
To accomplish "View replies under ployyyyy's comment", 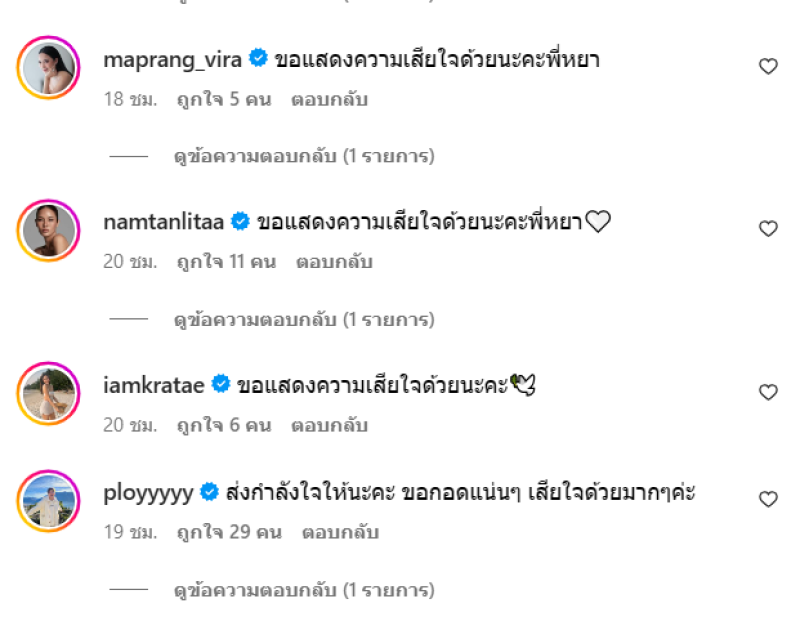I will [x=304, y=590].
